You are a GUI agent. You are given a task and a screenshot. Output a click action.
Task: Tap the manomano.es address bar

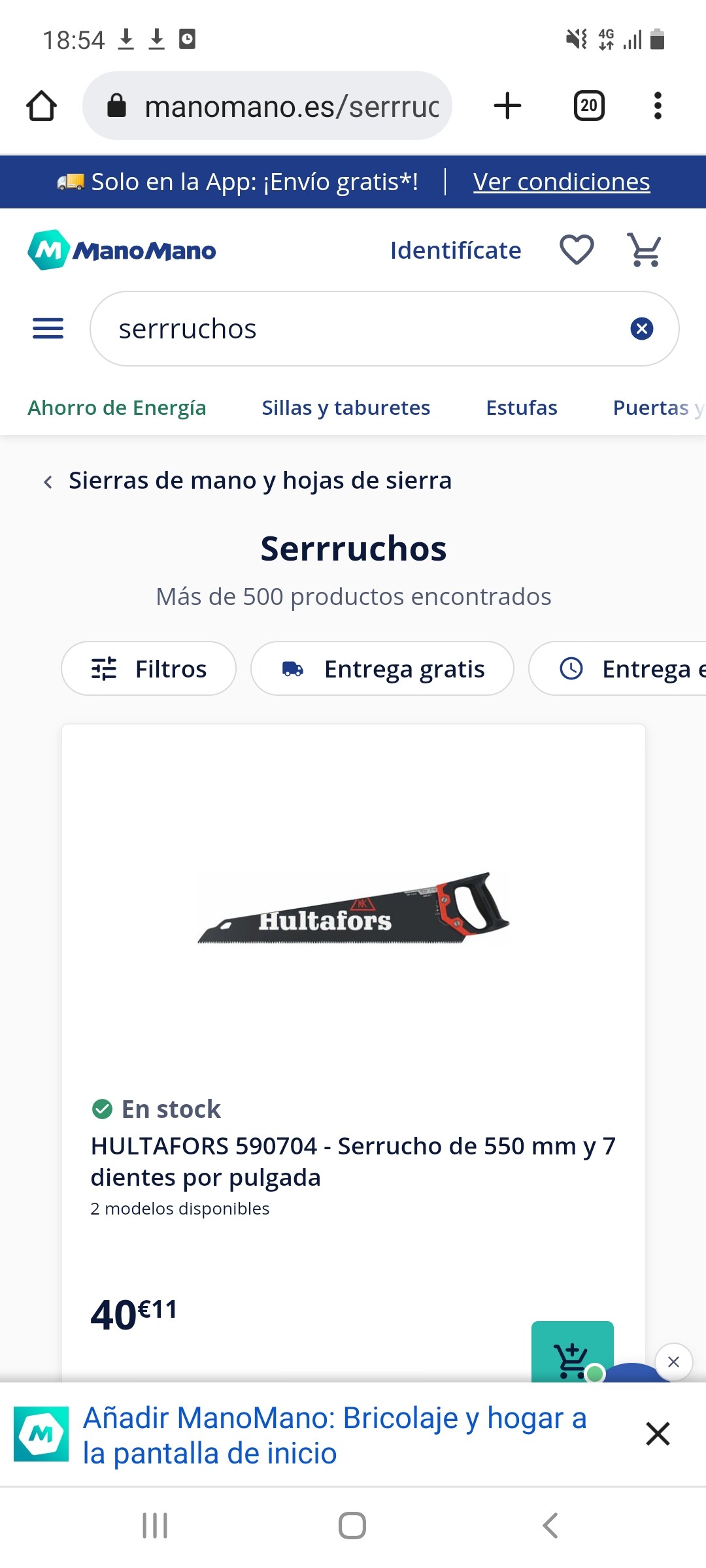point(267,106)
